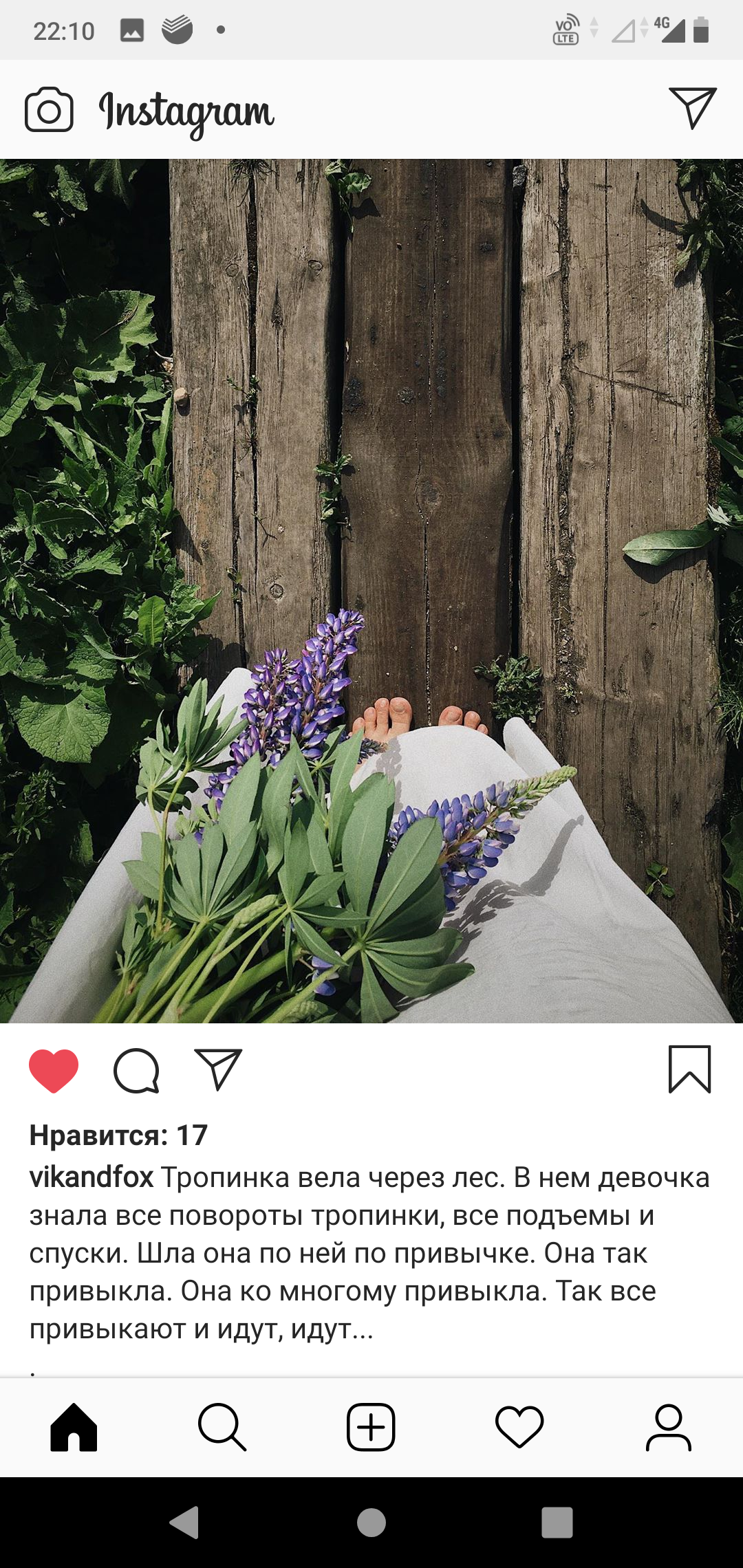Create a new post with the plus
Image resolution: width=743 pixels, height=1568 pixels.
point(371,1428)
